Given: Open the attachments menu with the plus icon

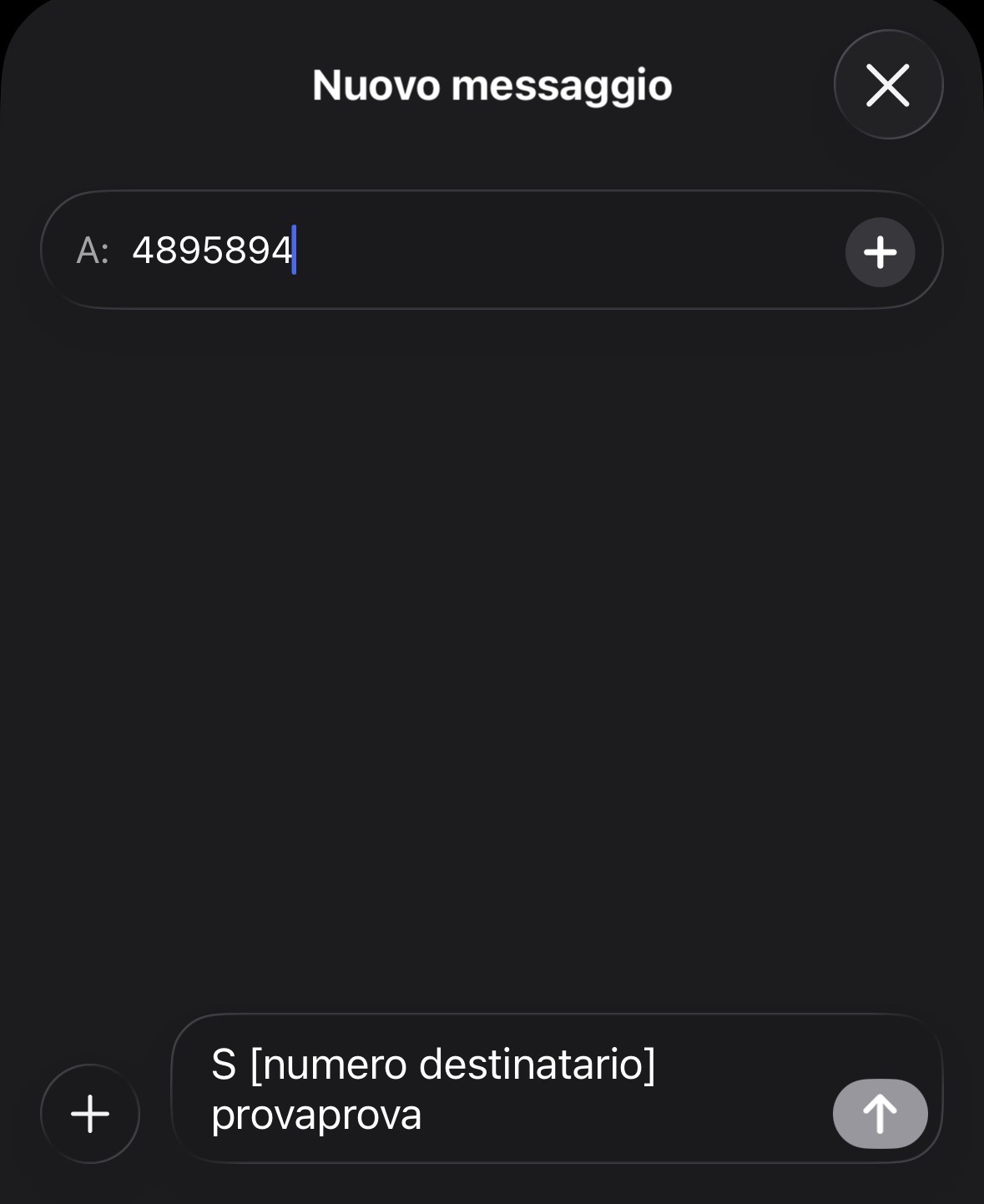Looking at the screenshot, I should [x=89, y=1114].
